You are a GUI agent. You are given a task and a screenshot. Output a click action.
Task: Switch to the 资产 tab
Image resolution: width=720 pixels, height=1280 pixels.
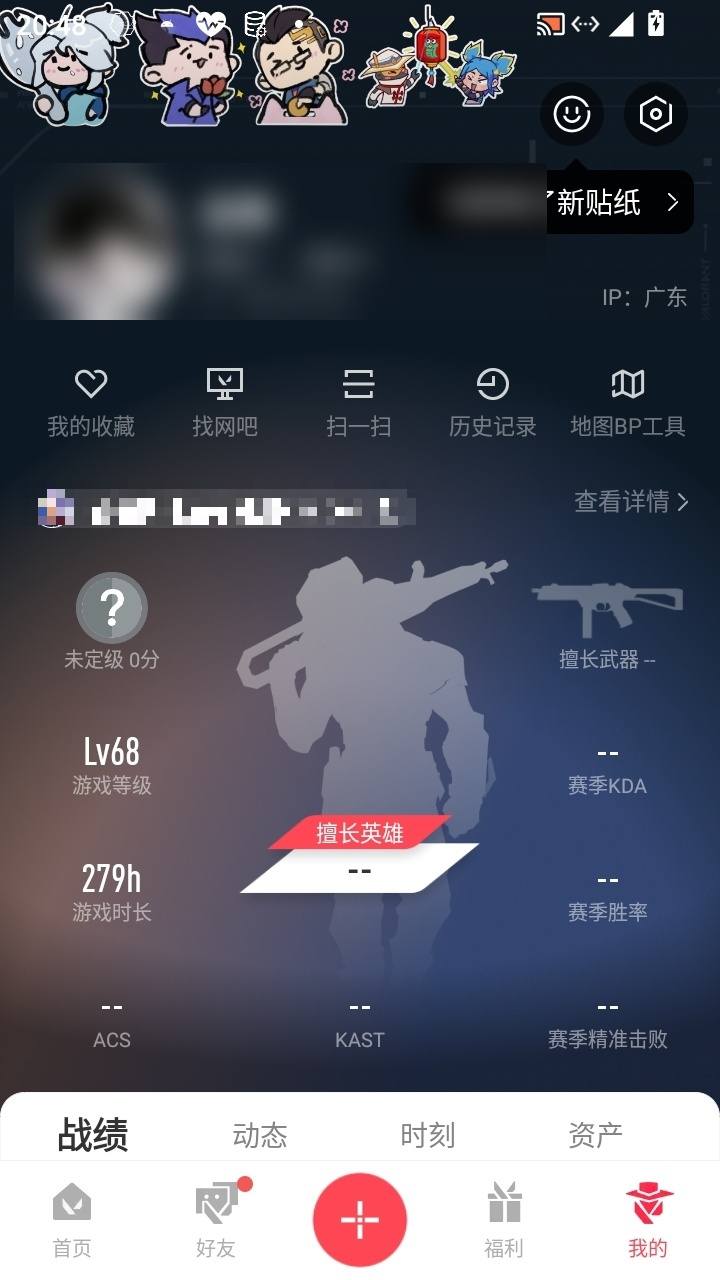(x=595, y=1134)
